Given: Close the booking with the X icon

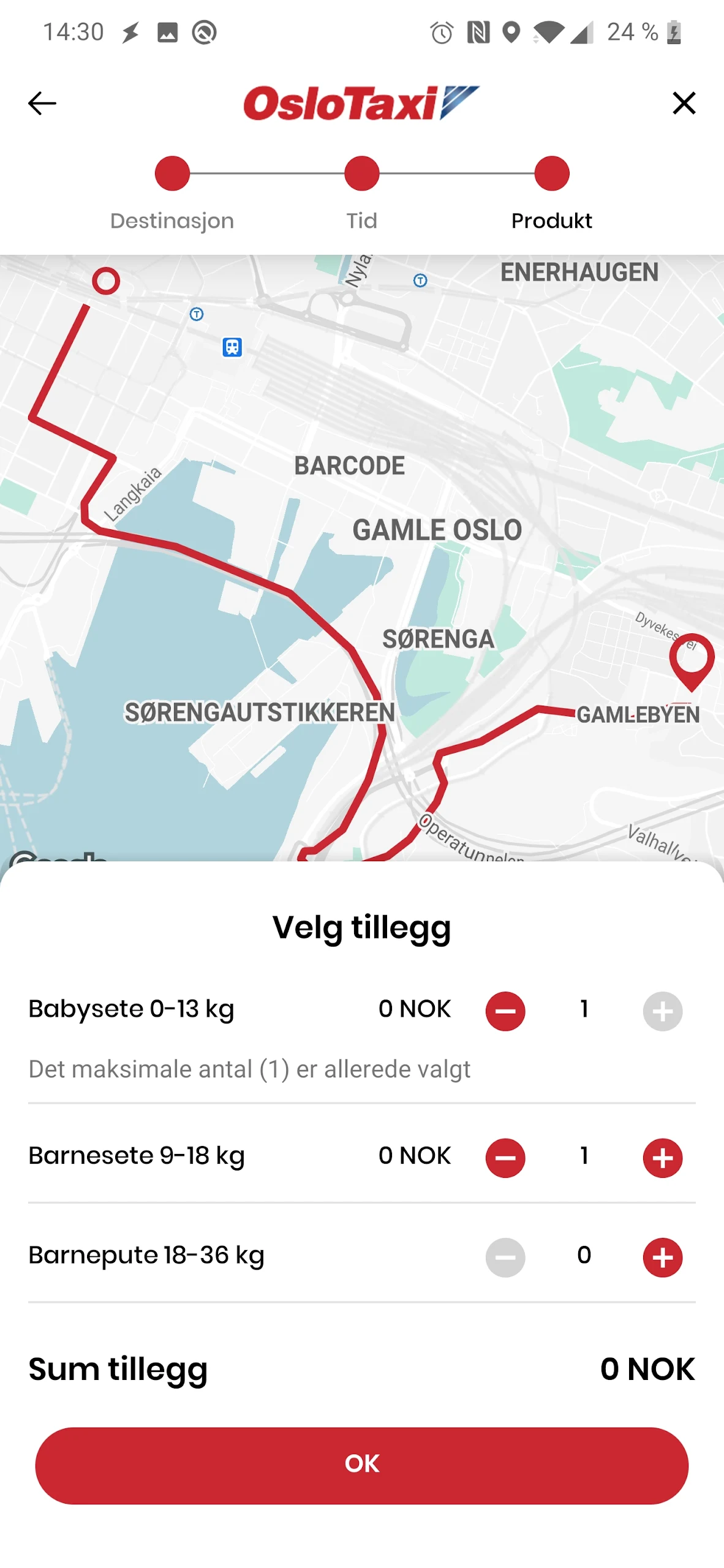Looking at the screenshot, I should pyautogui.click(x=684, y=103).
